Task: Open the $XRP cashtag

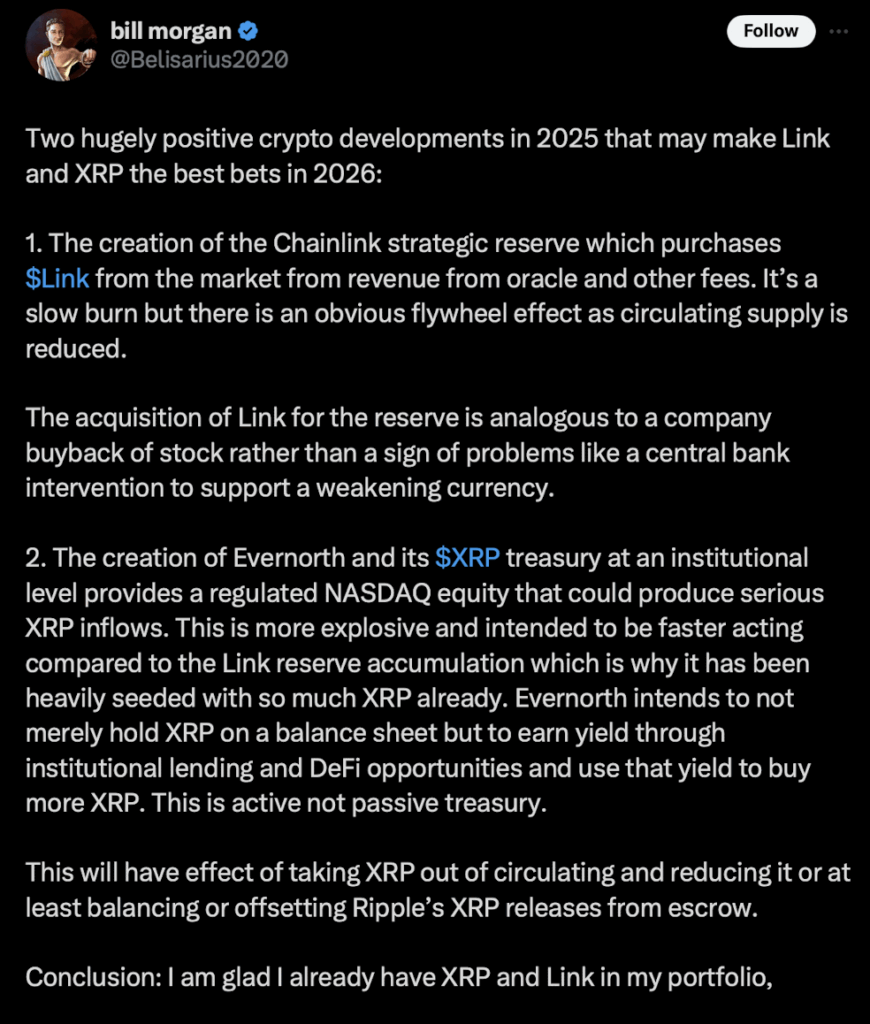Action: (468, 558)
